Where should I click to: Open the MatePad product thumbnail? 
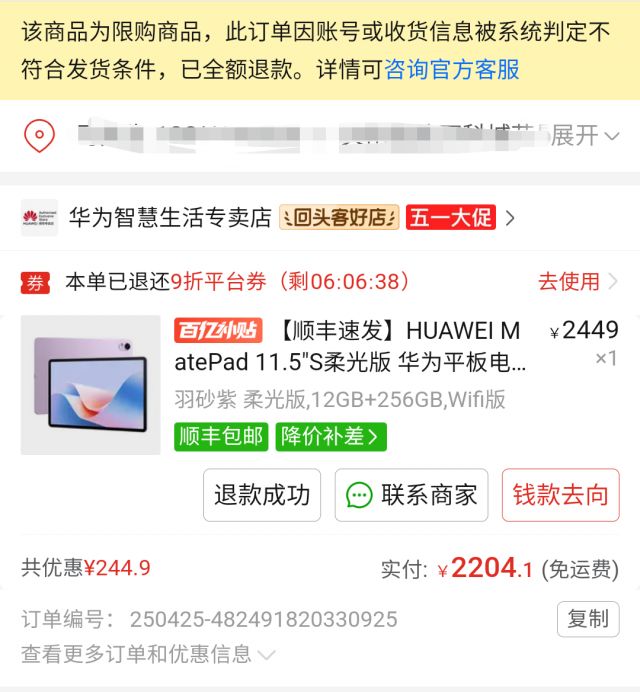[91, 385]
